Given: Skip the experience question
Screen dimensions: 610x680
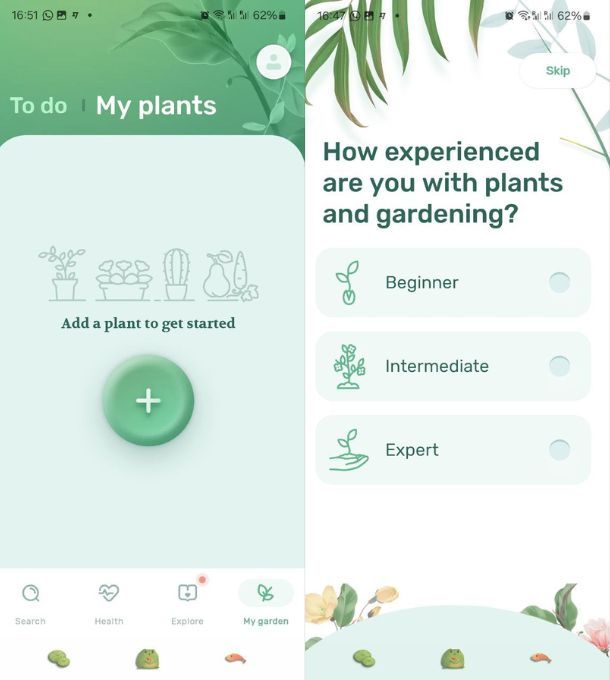Looking at the screenshot, I should [x=557, y=71].
